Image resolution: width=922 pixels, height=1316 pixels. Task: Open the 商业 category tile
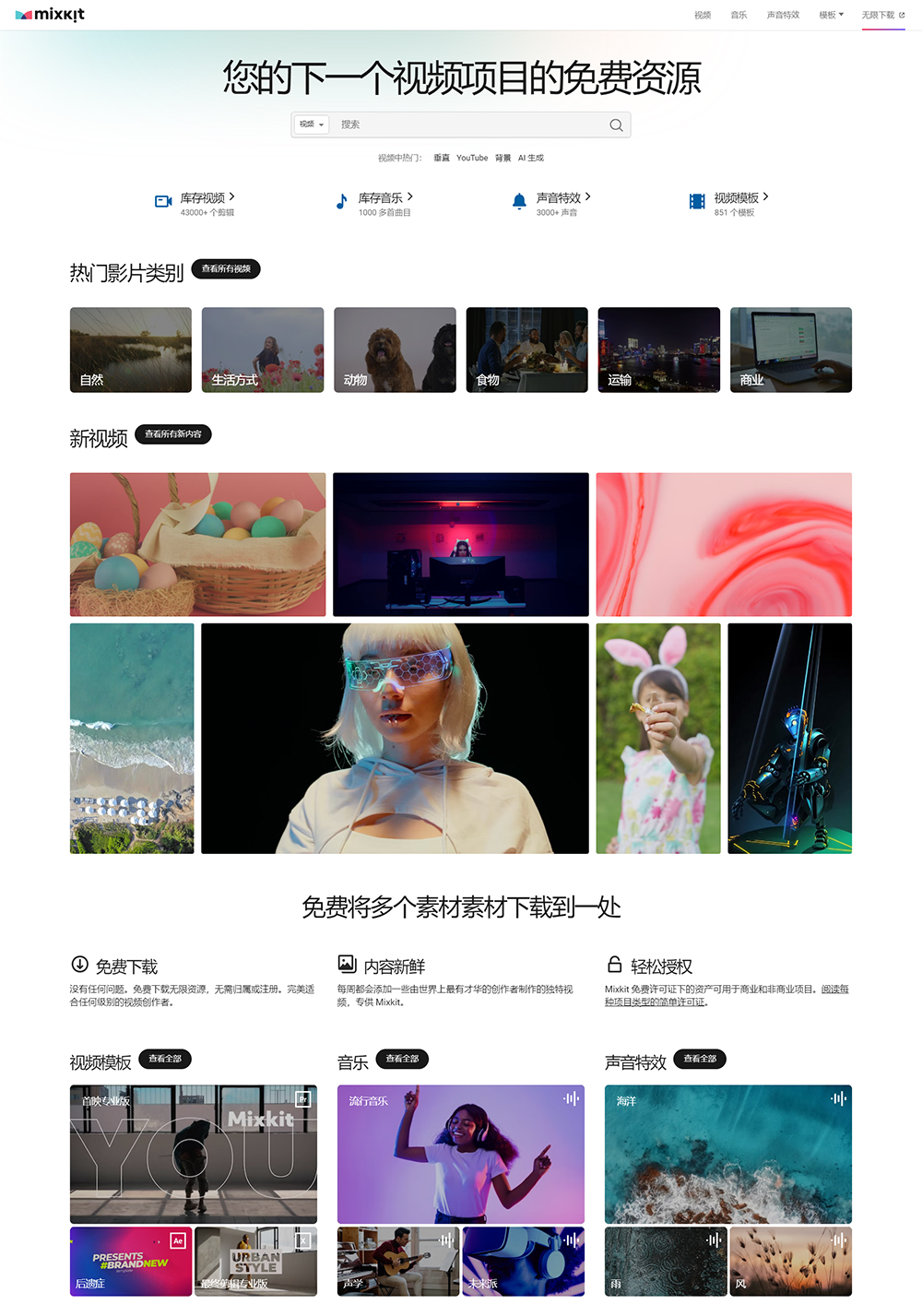click(x=790, y=350)
